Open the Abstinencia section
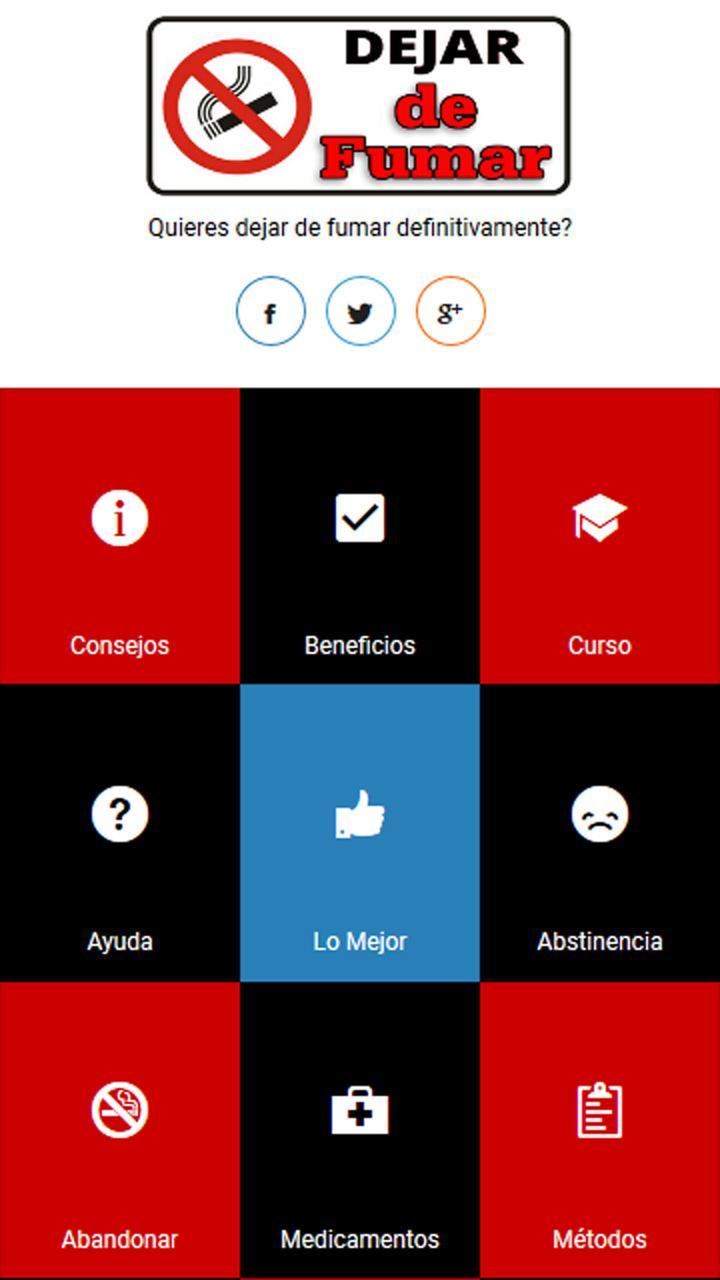This screenshot has height=1280, width=720. click(x=600, y=832)
